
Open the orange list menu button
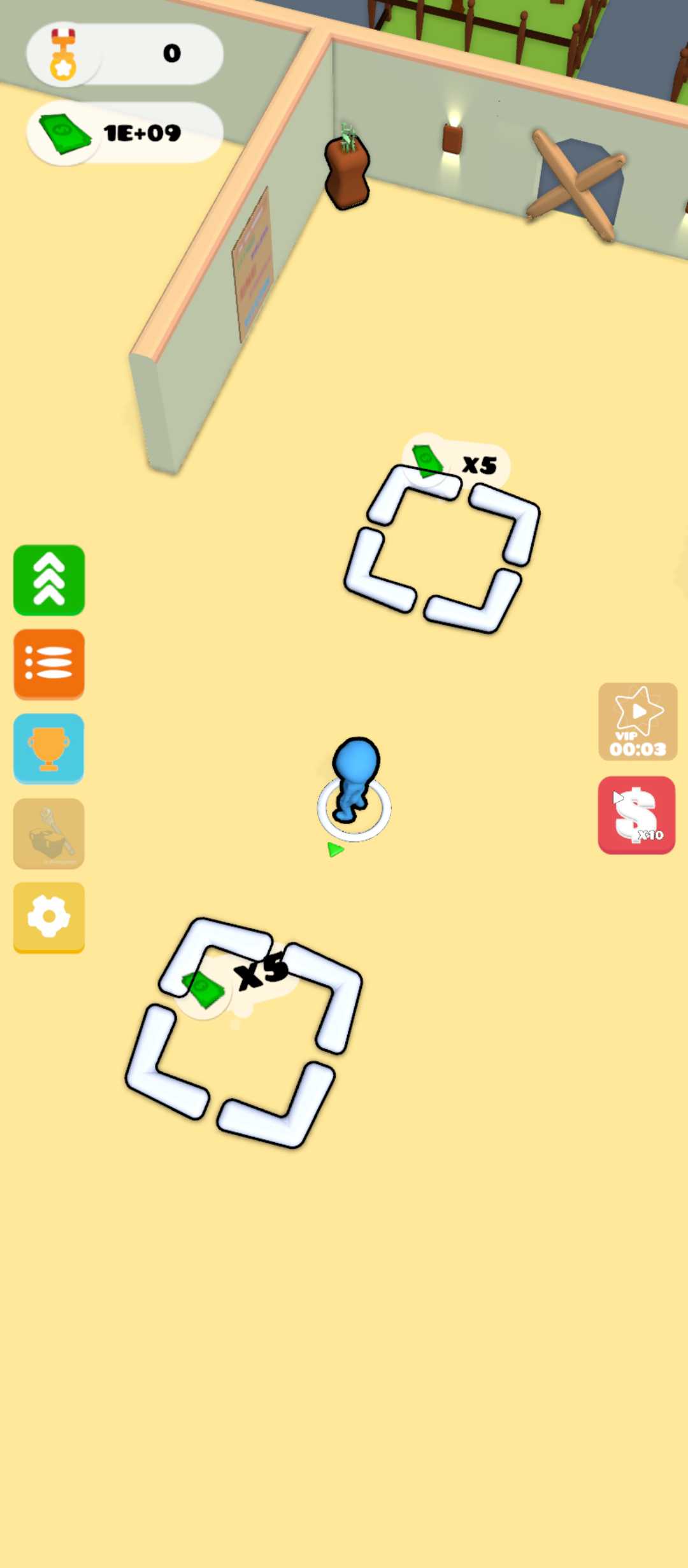click(49, 664)
